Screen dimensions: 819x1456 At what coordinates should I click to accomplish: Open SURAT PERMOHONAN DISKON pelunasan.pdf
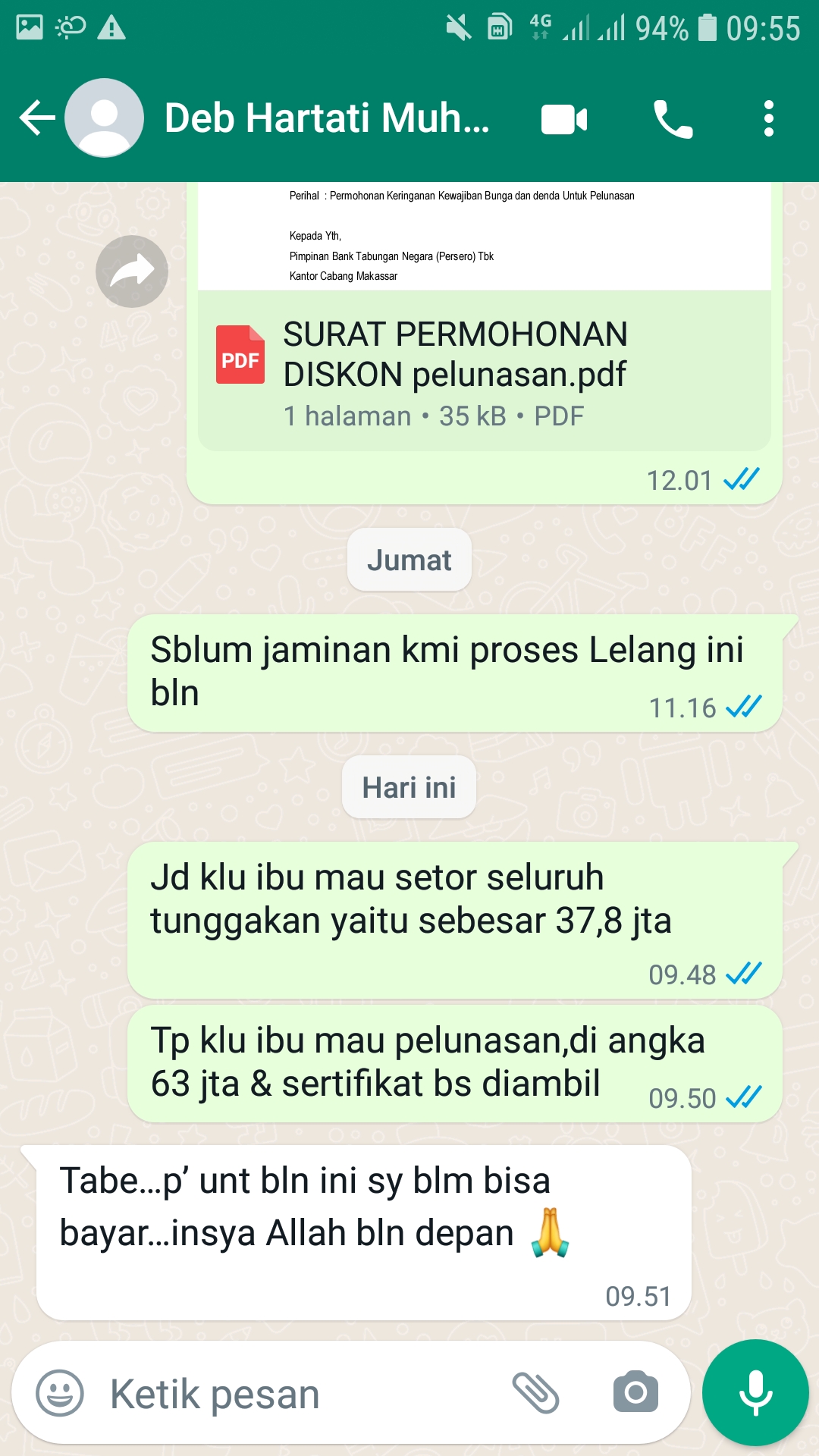click(455, 373)
